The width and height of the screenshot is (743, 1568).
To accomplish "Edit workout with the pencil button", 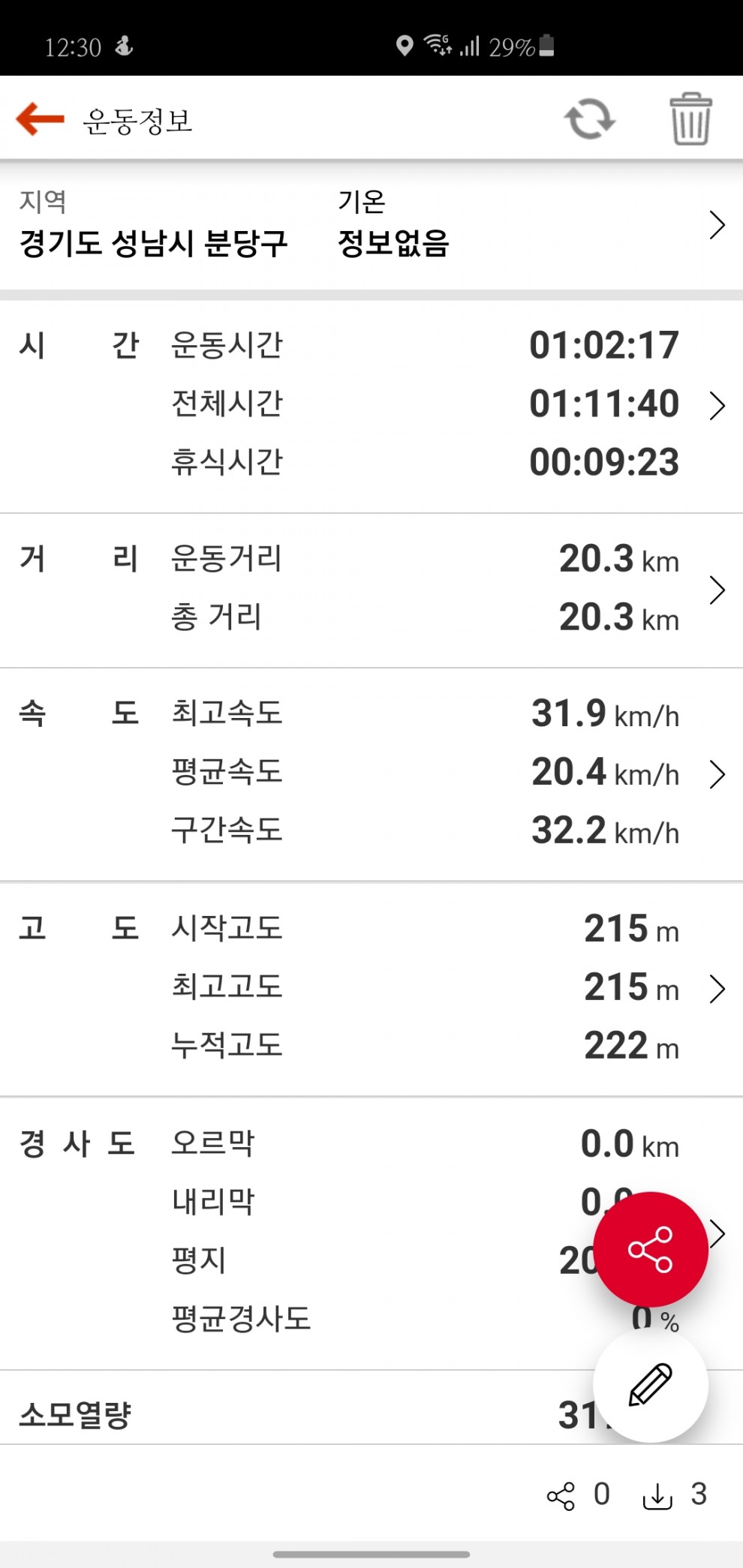I will (651, 1385).
